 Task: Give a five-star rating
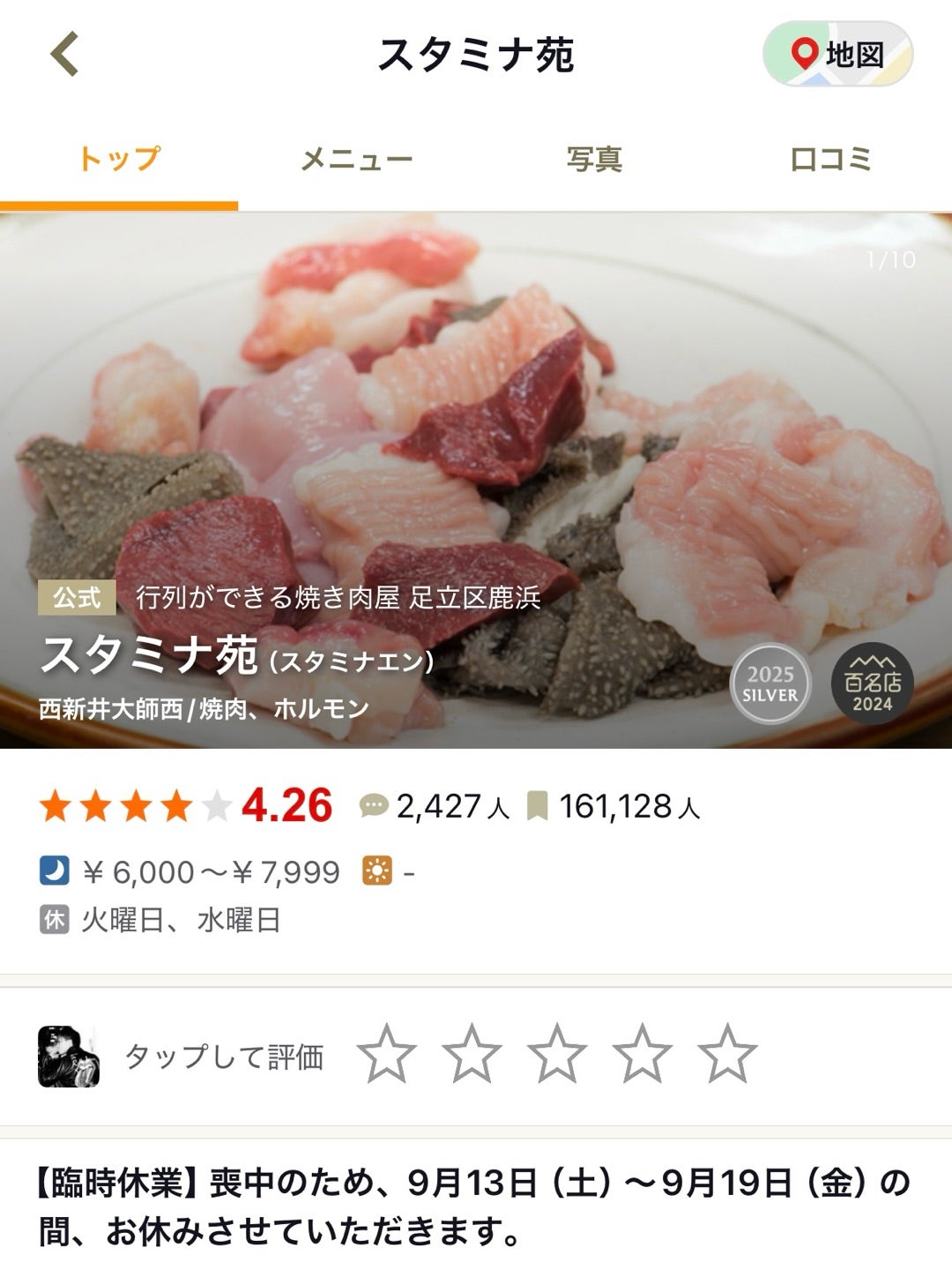(727, 1054)
